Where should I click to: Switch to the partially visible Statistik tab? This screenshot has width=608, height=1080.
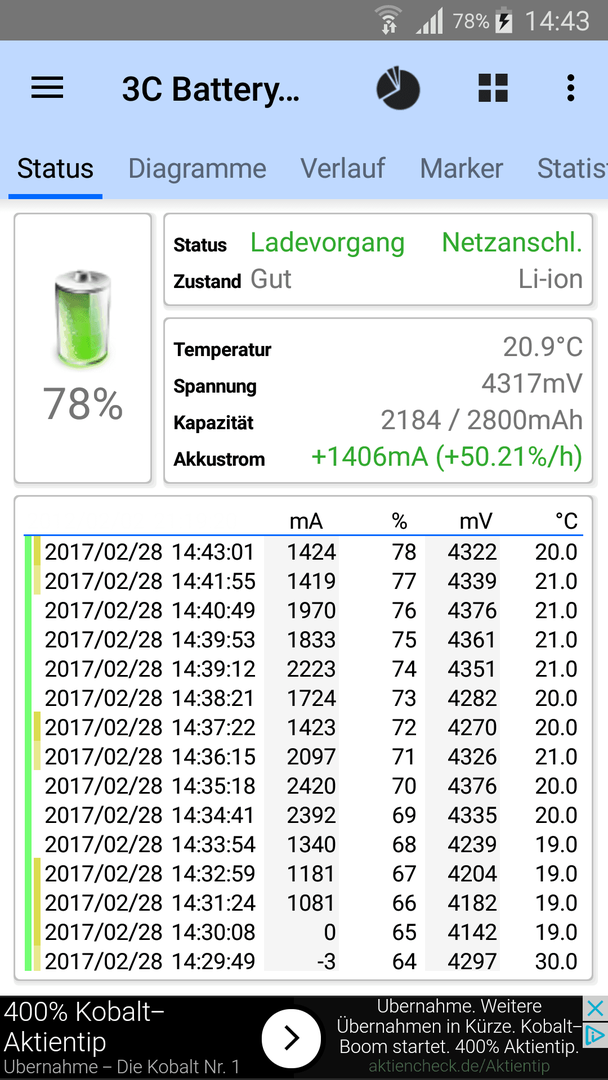click(x=572, y=169)
